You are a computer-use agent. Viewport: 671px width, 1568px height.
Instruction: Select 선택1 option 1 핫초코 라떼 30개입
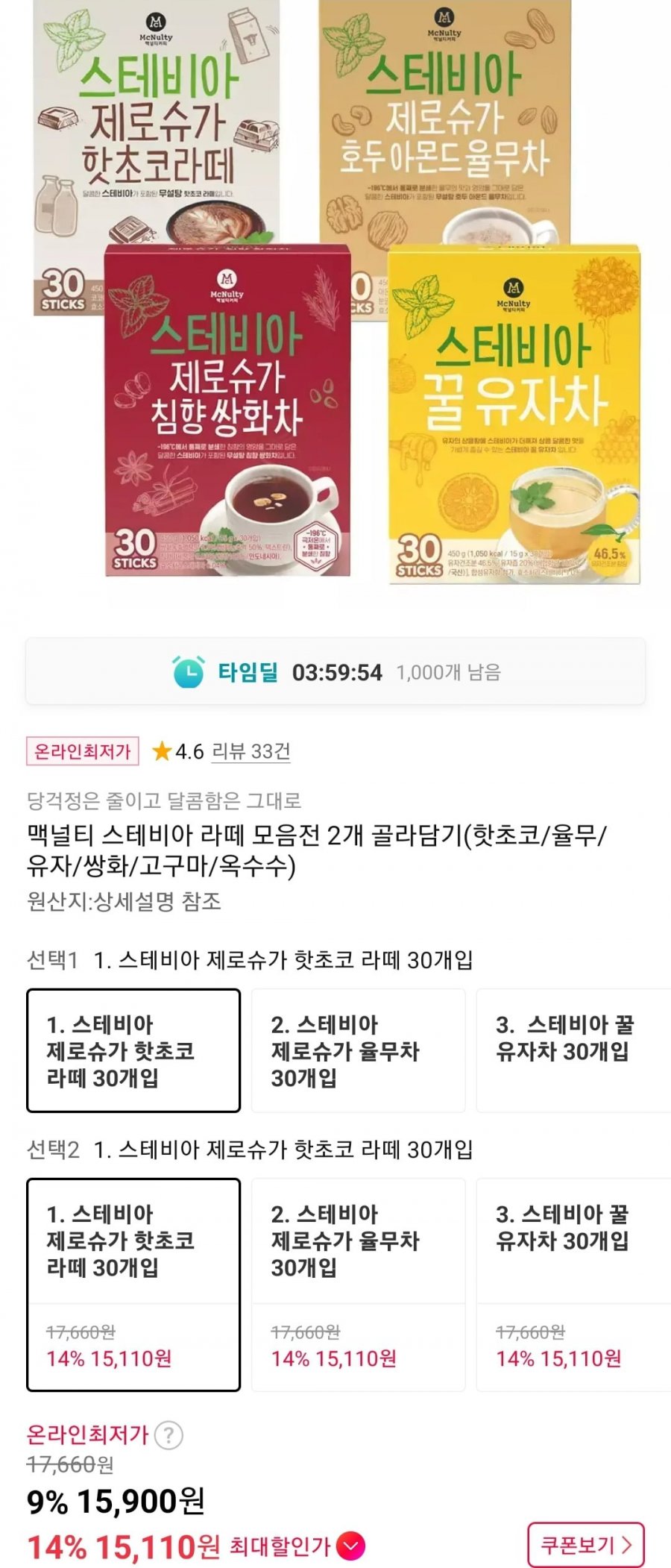tap(133, 1050)
